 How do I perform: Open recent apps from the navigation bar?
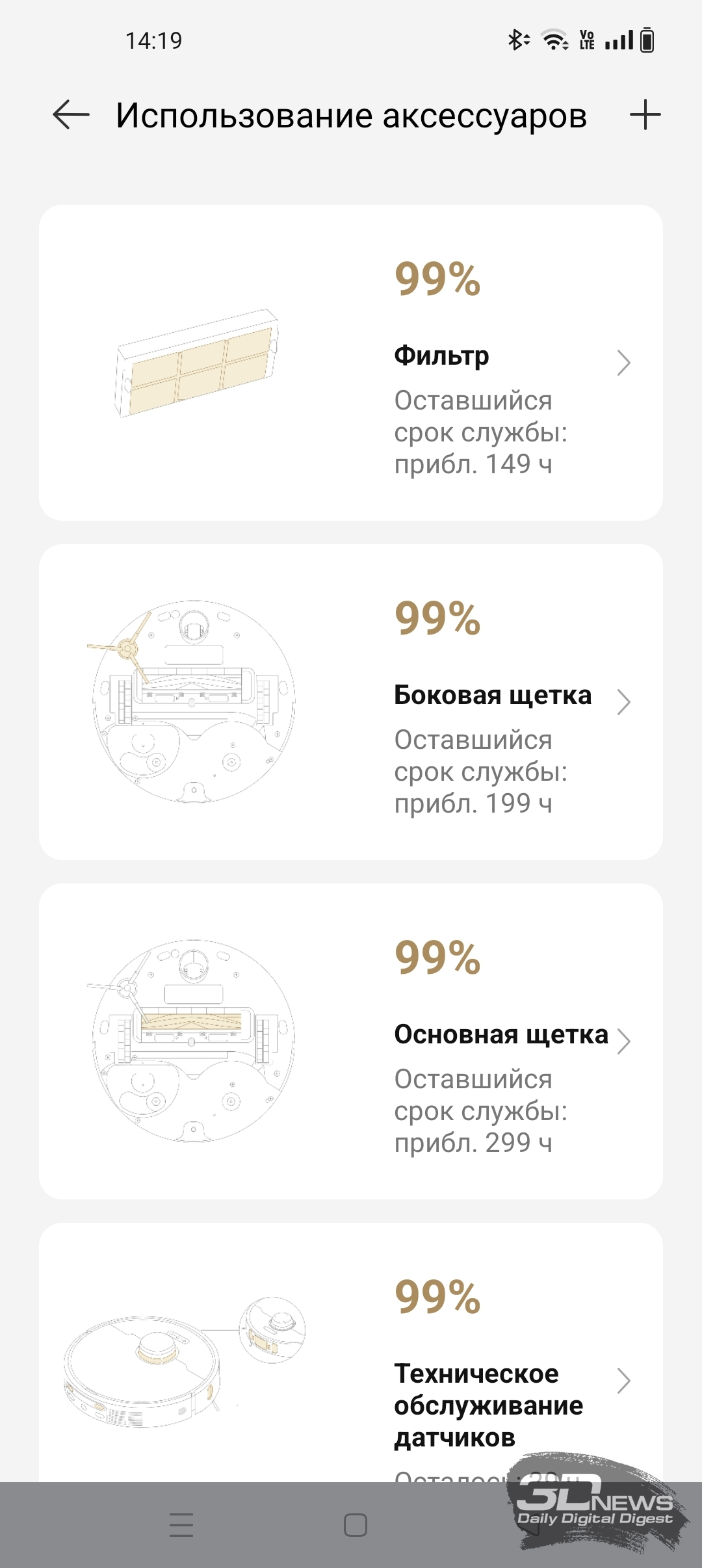[x=181, y=1525]
